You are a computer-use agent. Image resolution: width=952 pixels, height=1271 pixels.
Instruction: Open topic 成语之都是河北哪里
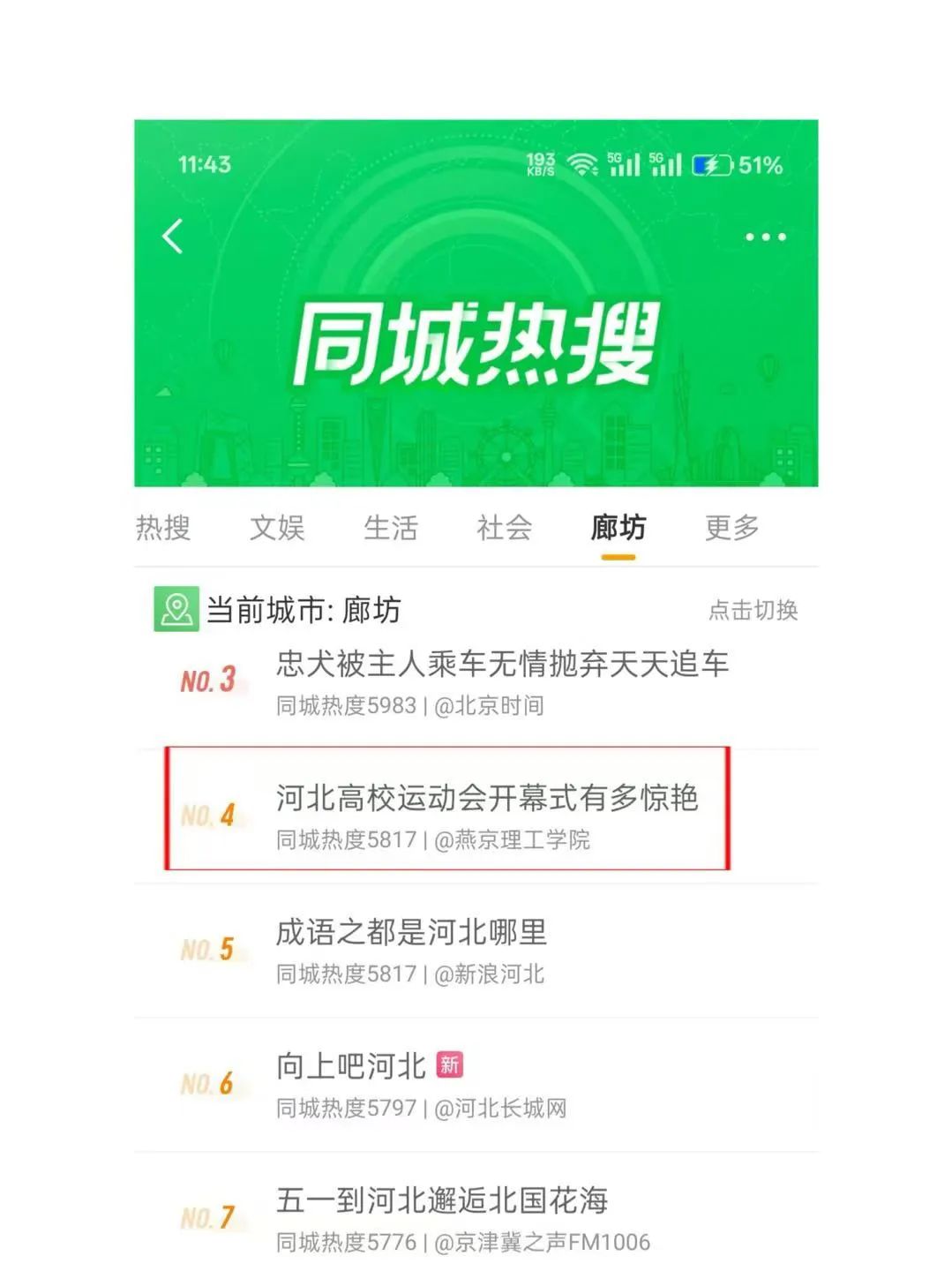[411, 932]
